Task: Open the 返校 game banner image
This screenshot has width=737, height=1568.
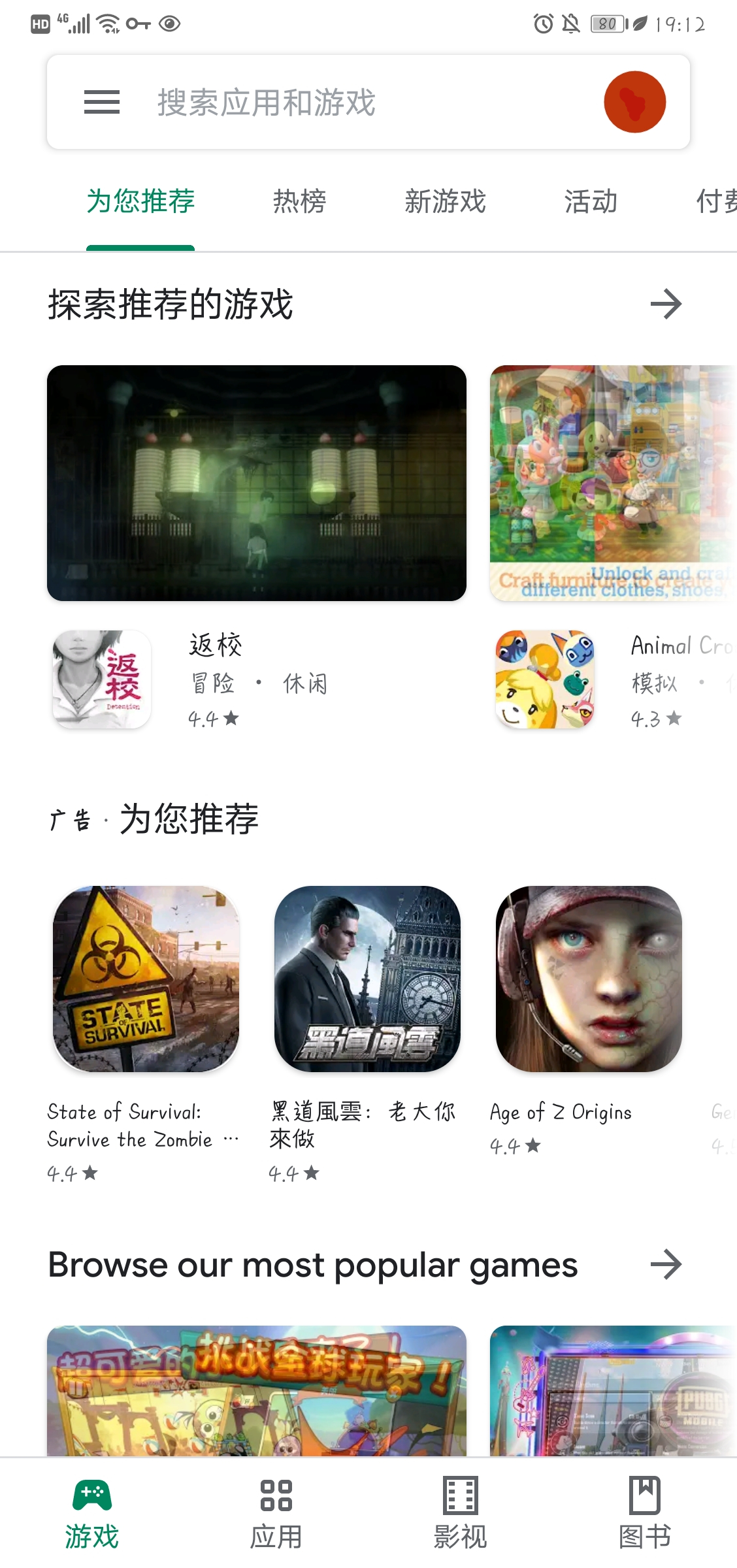Action: [x=257, y=483]
